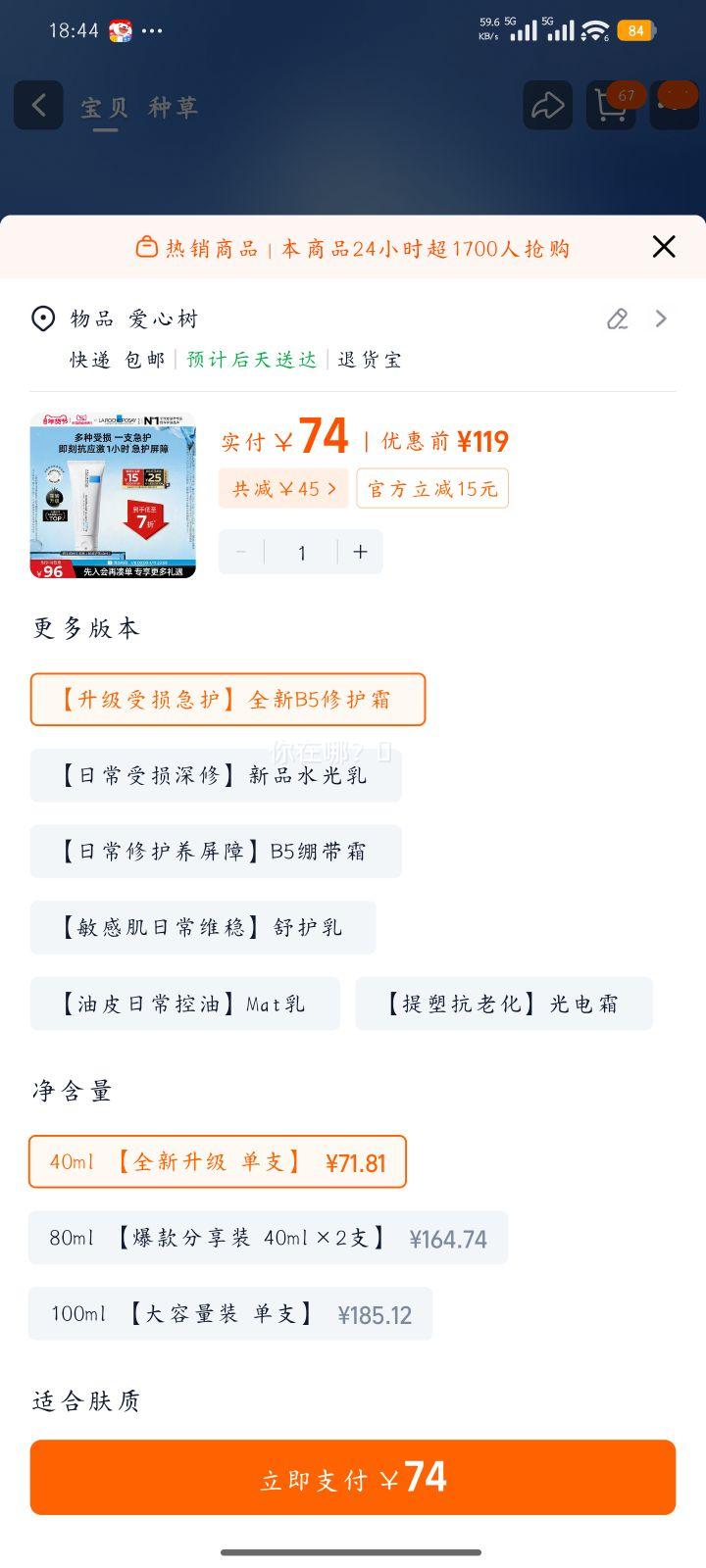Click the edit pencil icon for 爱心树

617,319
